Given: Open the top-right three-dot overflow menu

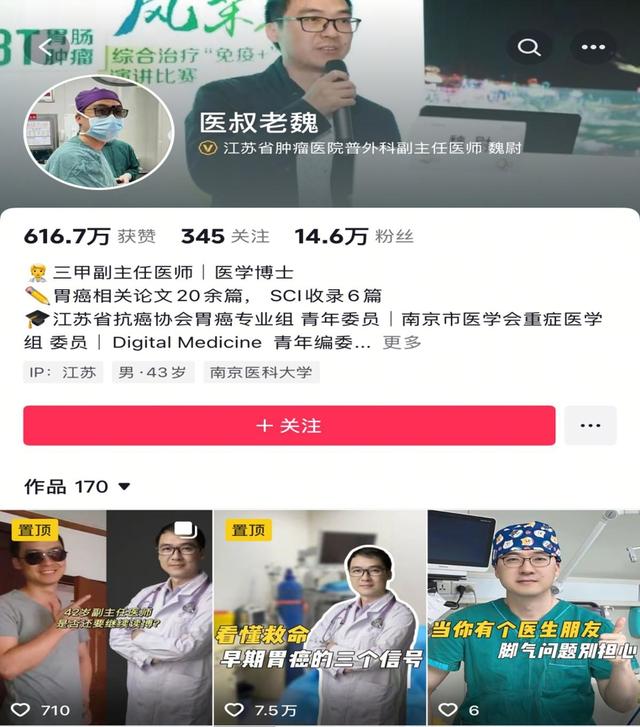Looking at the screenshot, I should click(x=592, y=47).
